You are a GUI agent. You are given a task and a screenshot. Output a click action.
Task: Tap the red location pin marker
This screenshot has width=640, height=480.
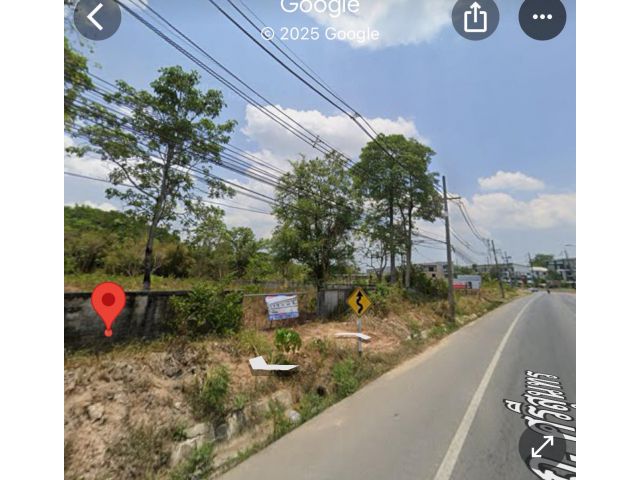pos(108,304)
